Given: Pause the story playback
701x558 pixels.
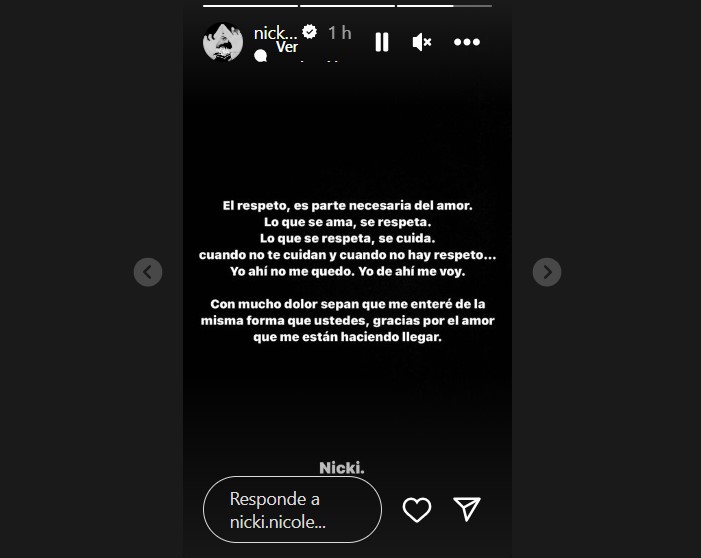Looking at the screenshot, I should pyautogui.click(x=381, y=42).
